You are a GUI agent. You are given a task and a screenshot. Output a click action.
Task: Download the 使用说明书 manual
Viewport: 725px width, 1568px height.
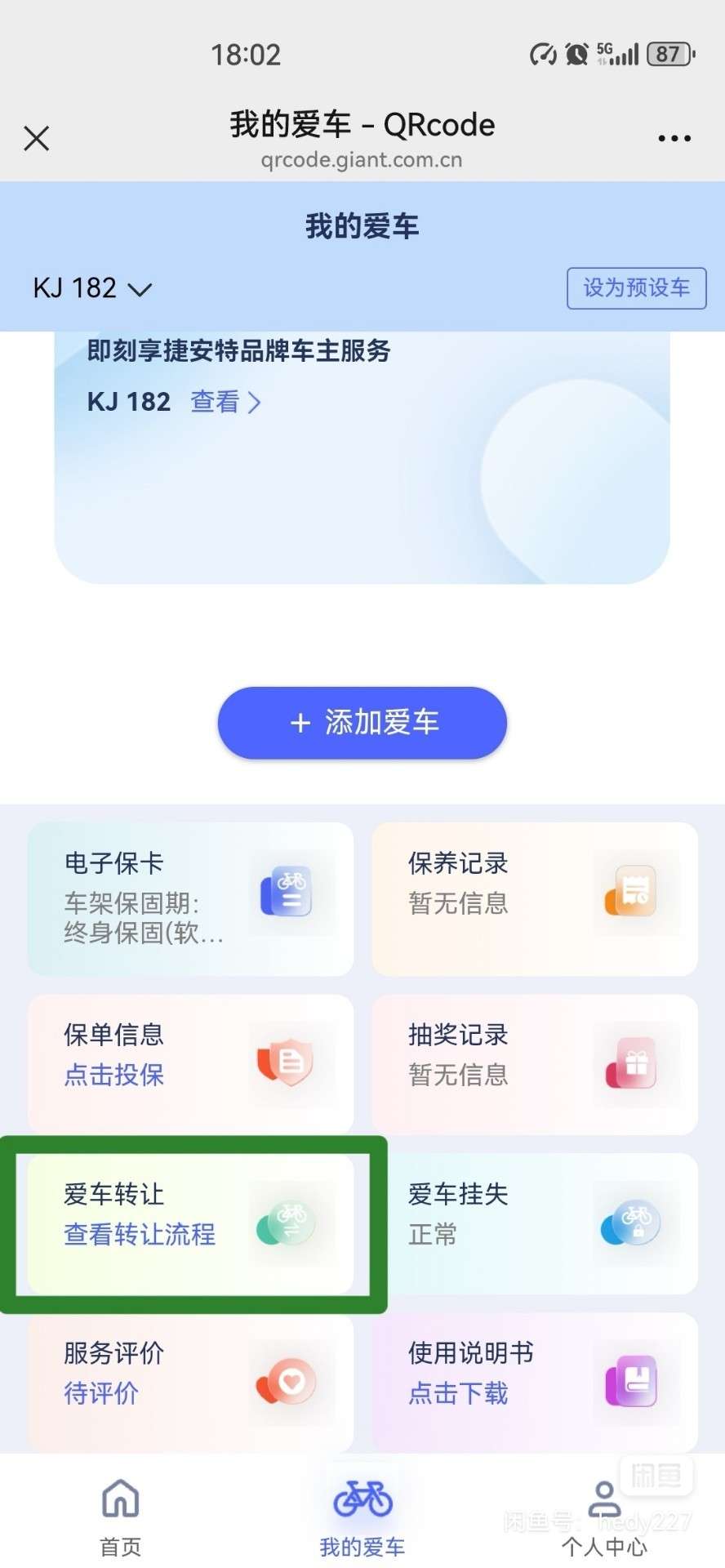click(x=535, y=1382)
